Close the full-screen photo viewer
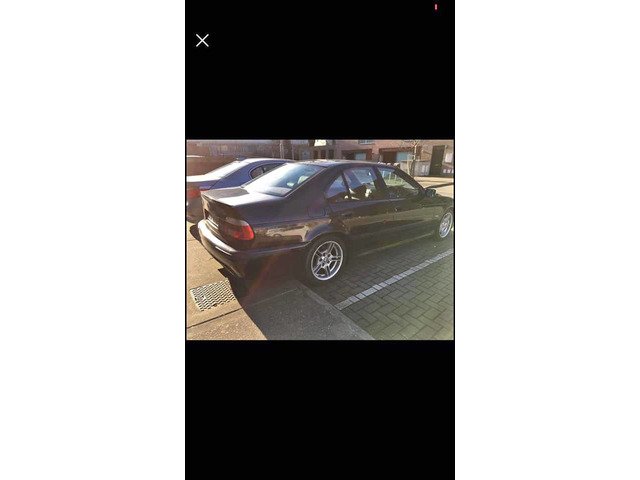This screenshot has height=480, width=640. [202, 41]
